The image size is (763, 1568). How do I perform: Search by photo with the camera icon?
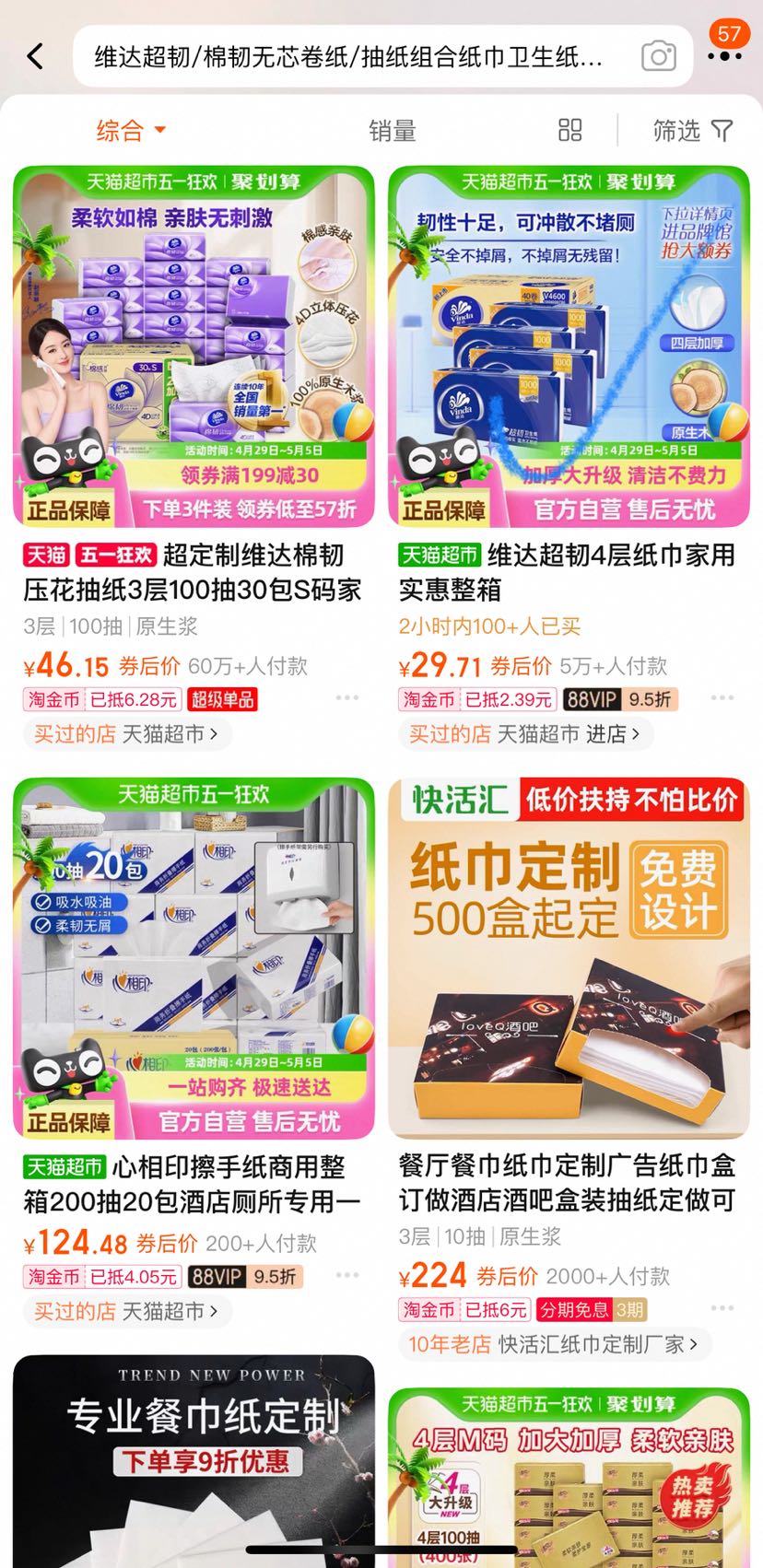[658, 57]
